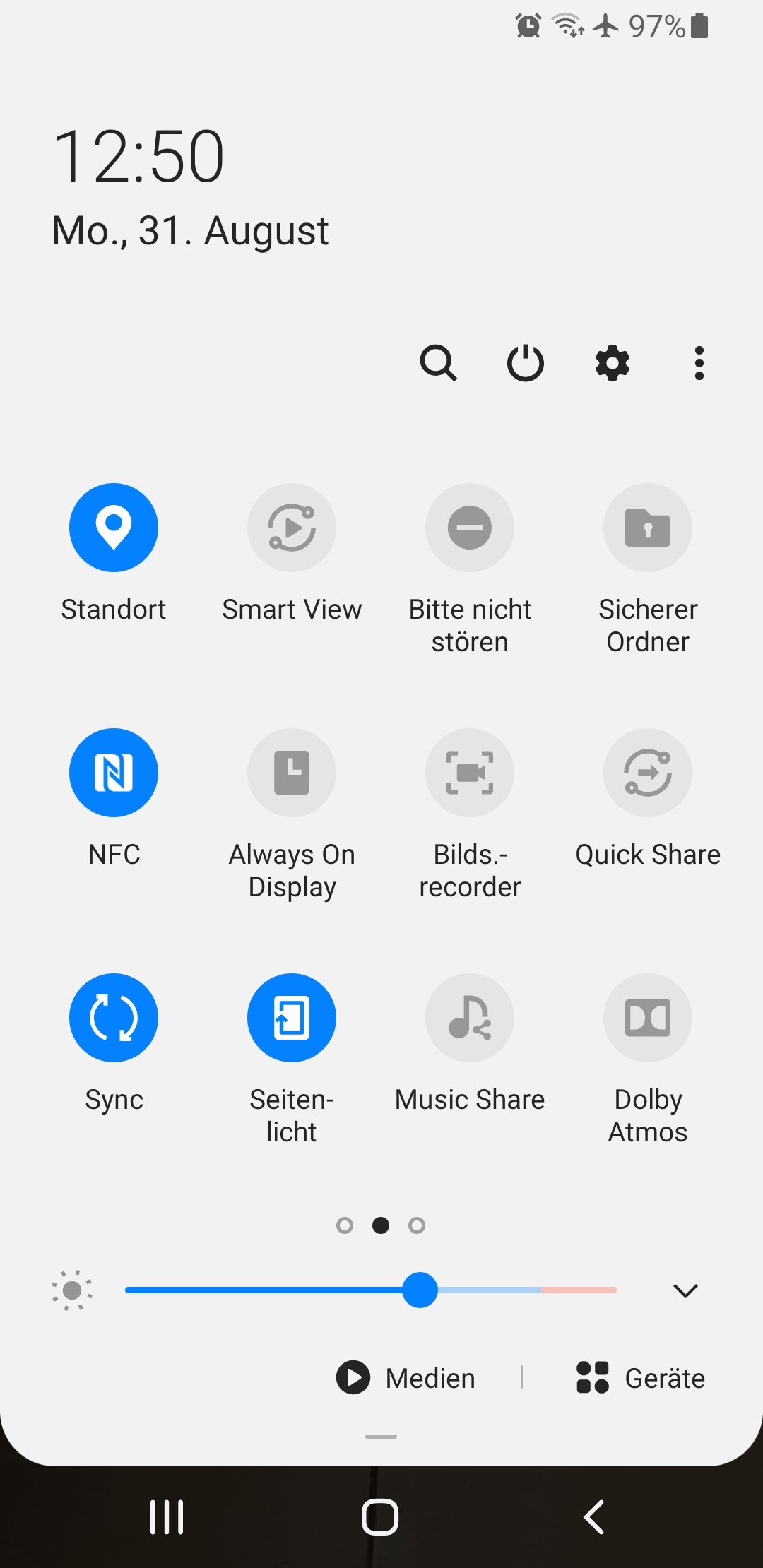Open Dolby Atmos settings
This screenshot has height=1568, width=763.
(648, 1018)
